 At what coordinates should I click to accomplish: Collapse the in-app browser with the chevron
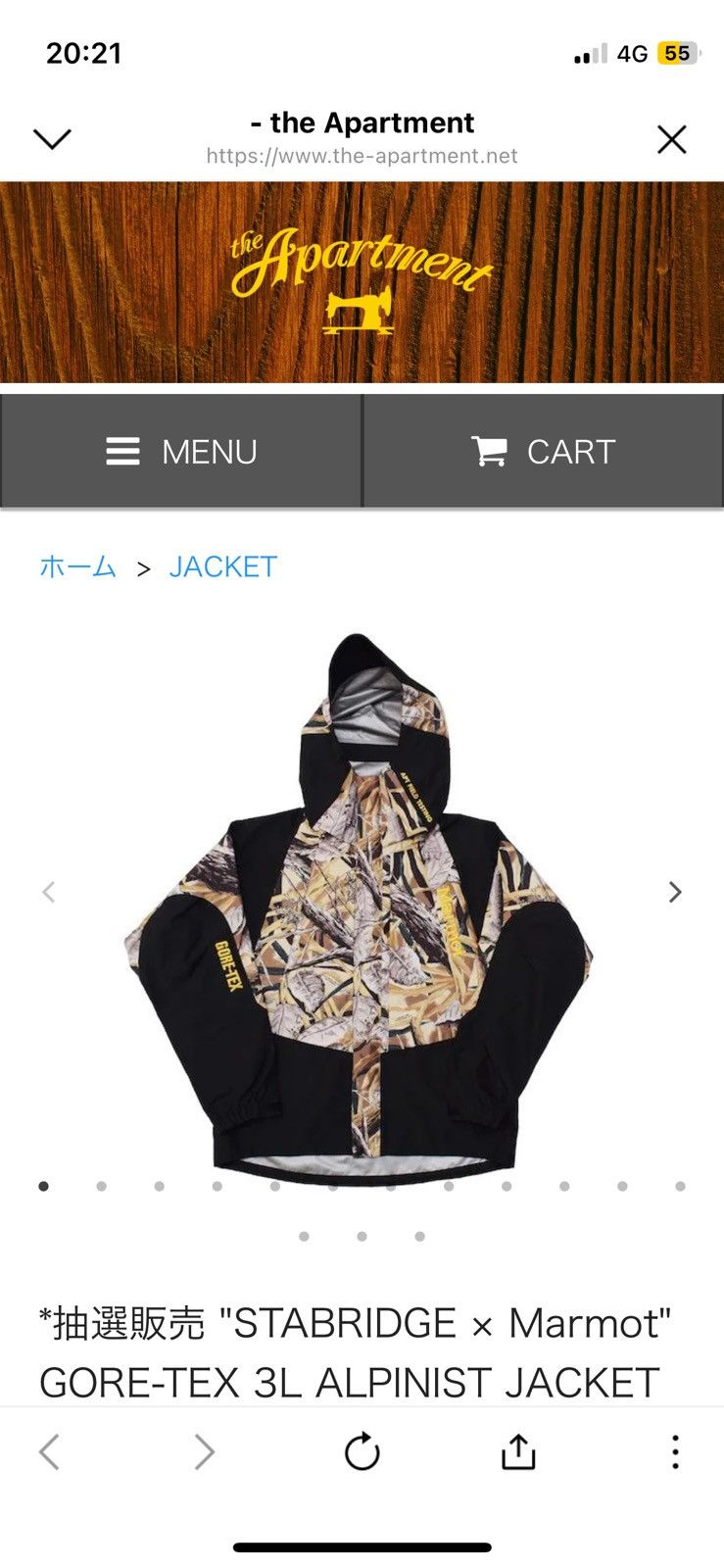[52, 139]
